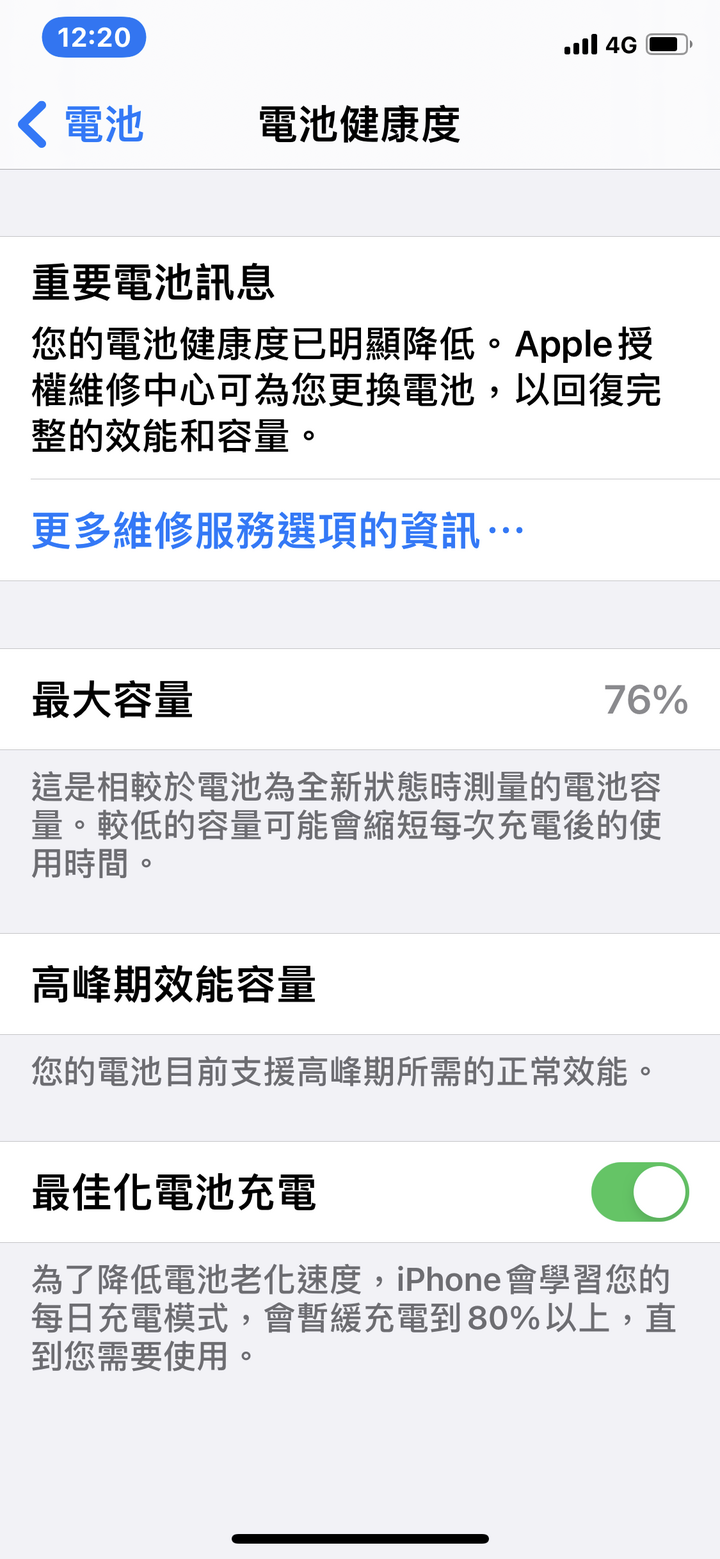Go back to the 電池 settings
The image size is (720, 1559).
point(82,126)
